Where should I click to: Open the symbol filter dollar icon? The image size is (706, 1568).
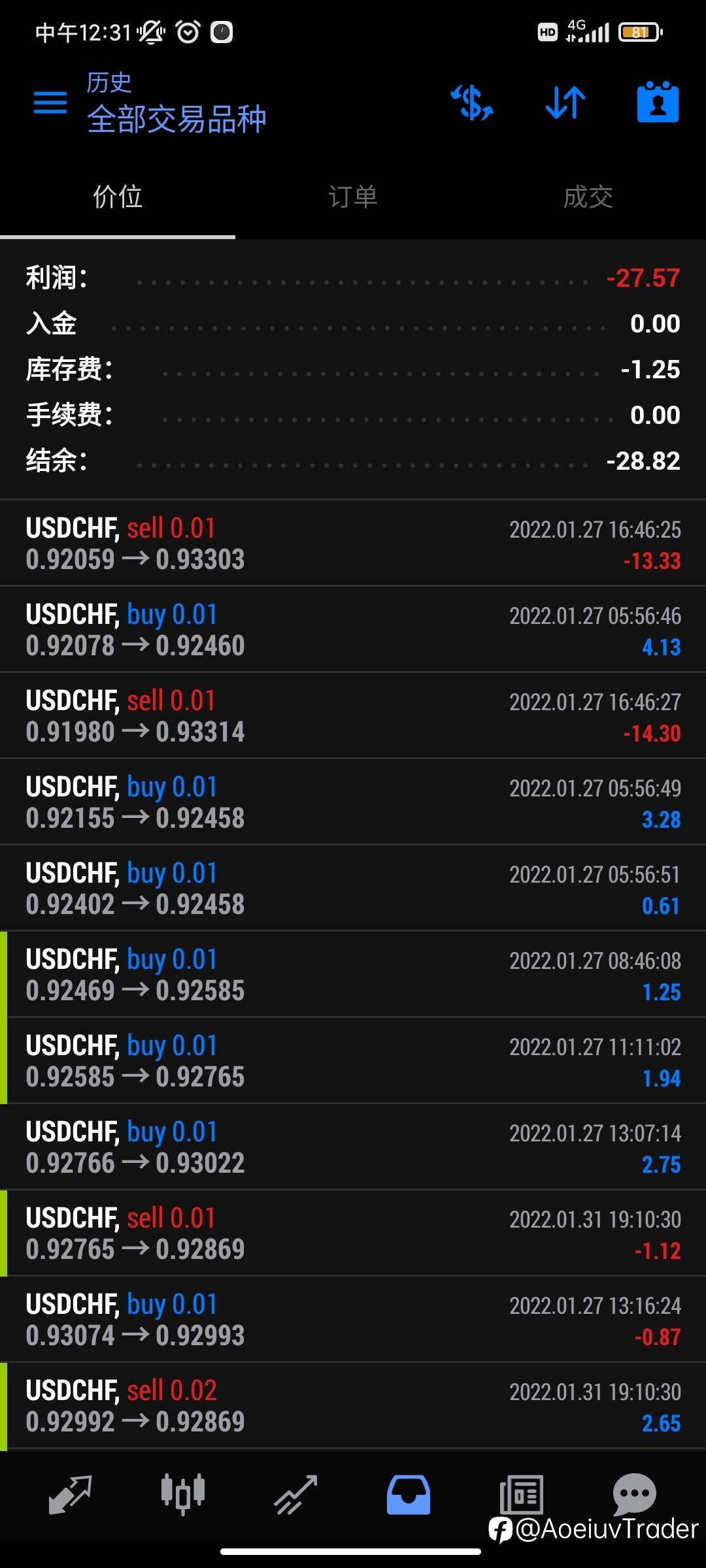[x=472, y=103]
